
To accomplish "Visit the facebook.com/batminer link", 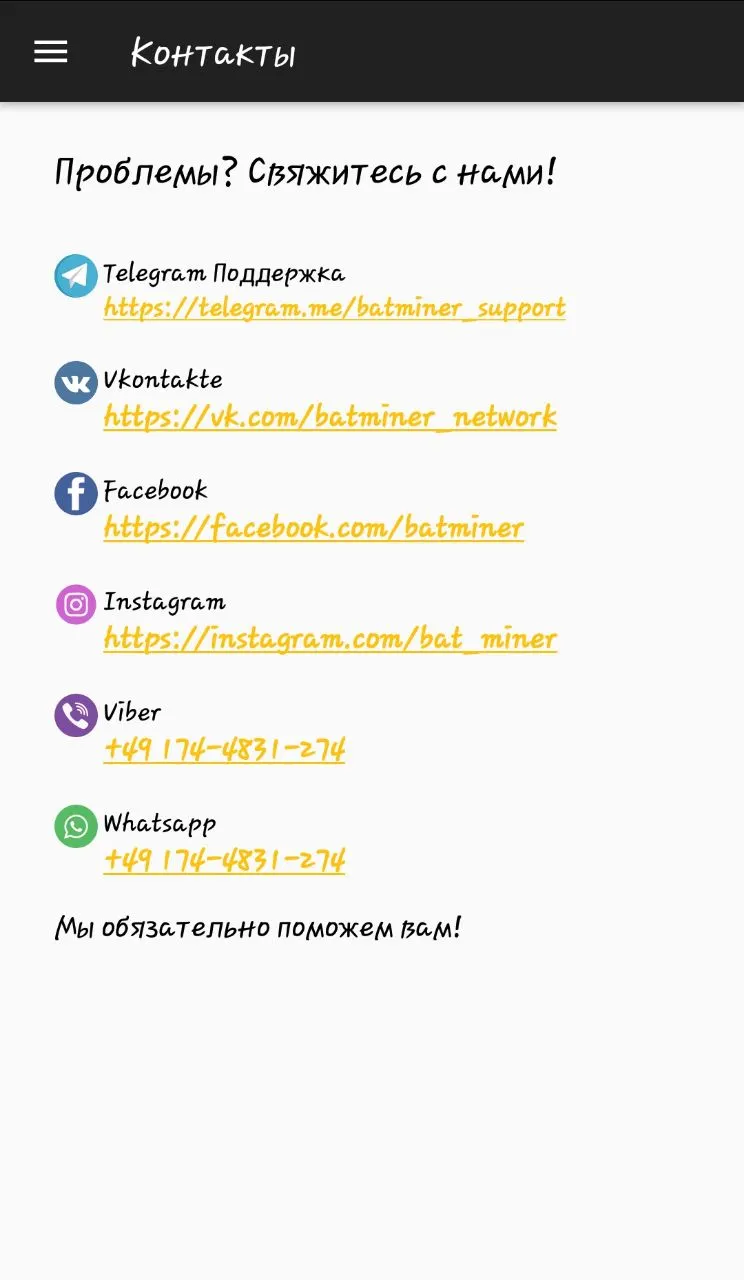I will point(314,527).
